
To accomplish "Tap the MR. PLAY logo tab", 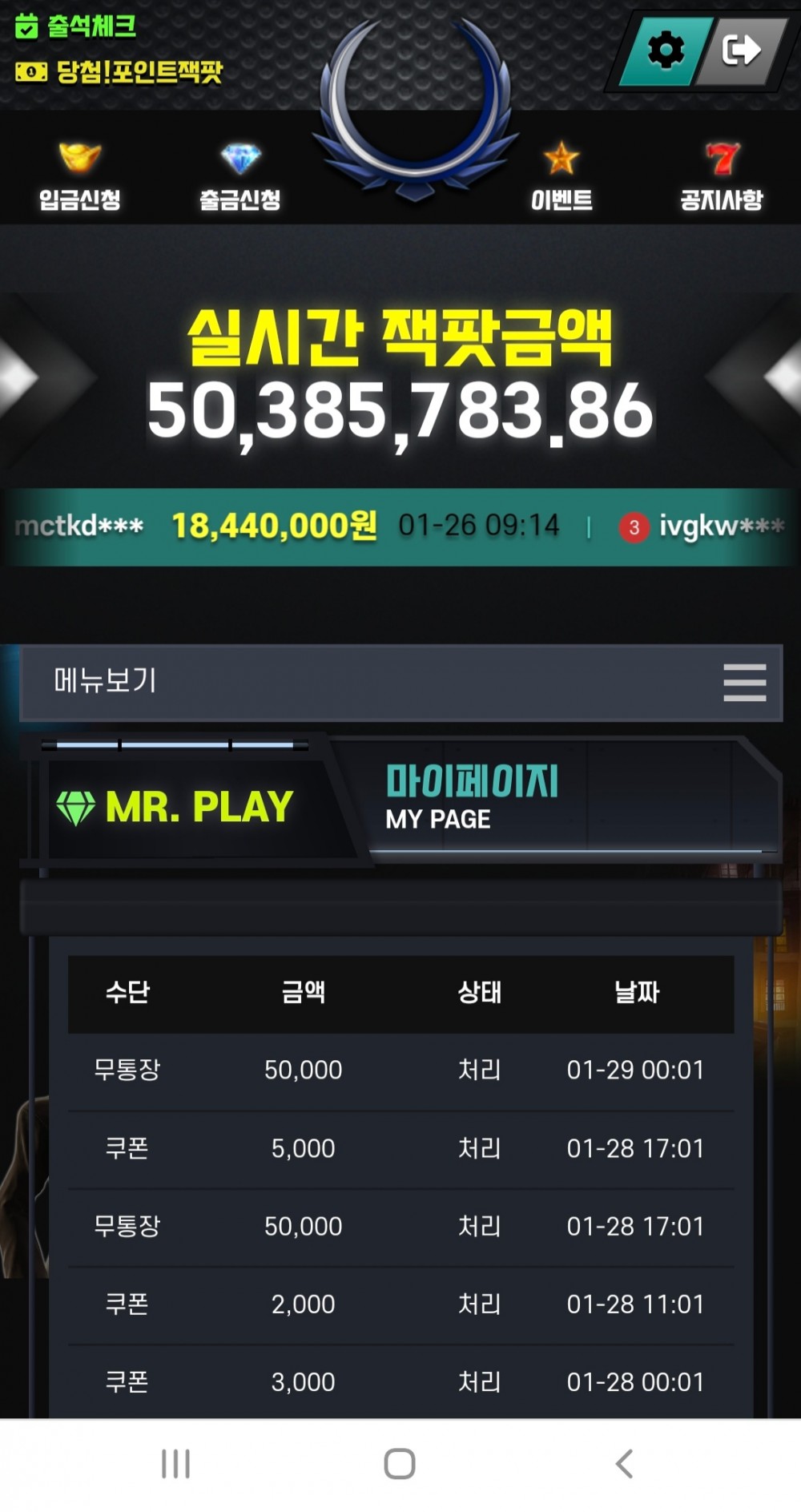I will 176,807.
